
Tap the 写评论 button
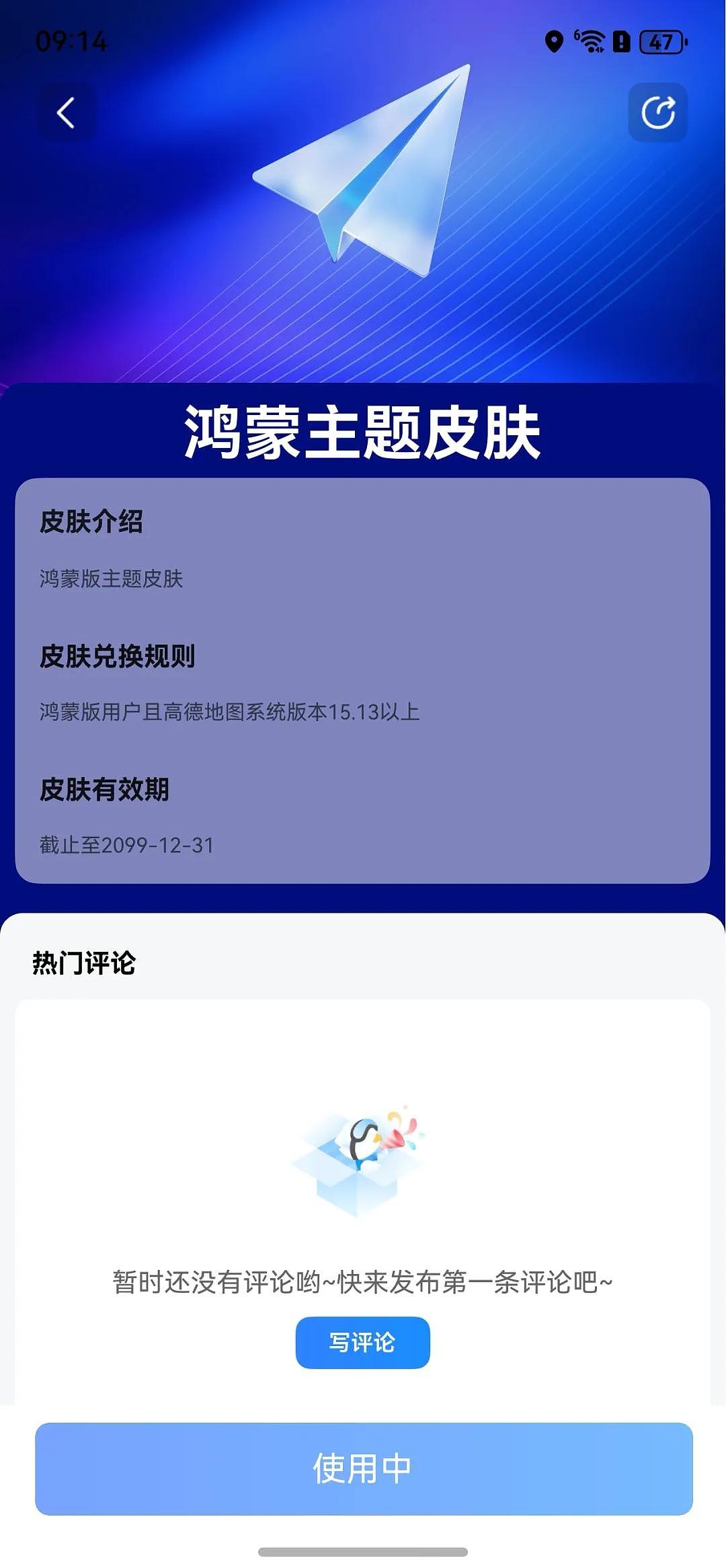point(362,1343)
